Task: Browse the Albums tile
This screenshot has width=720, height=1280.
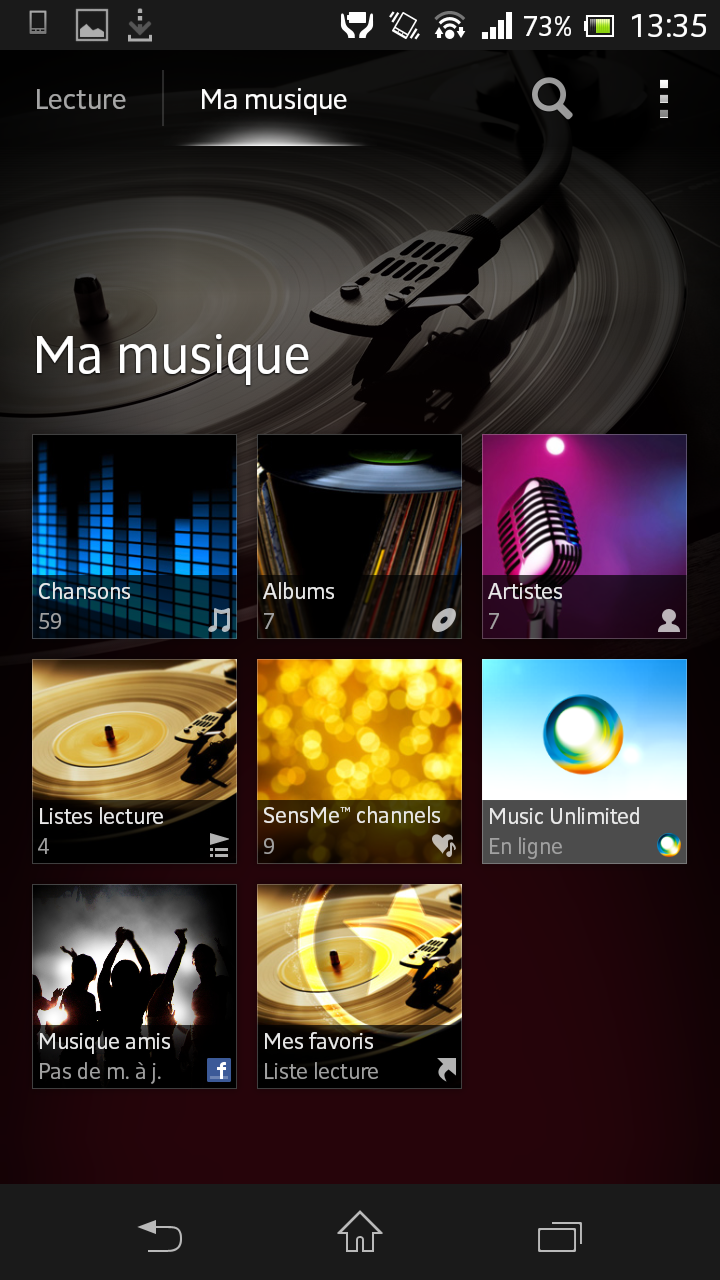Action: [359, 536]
